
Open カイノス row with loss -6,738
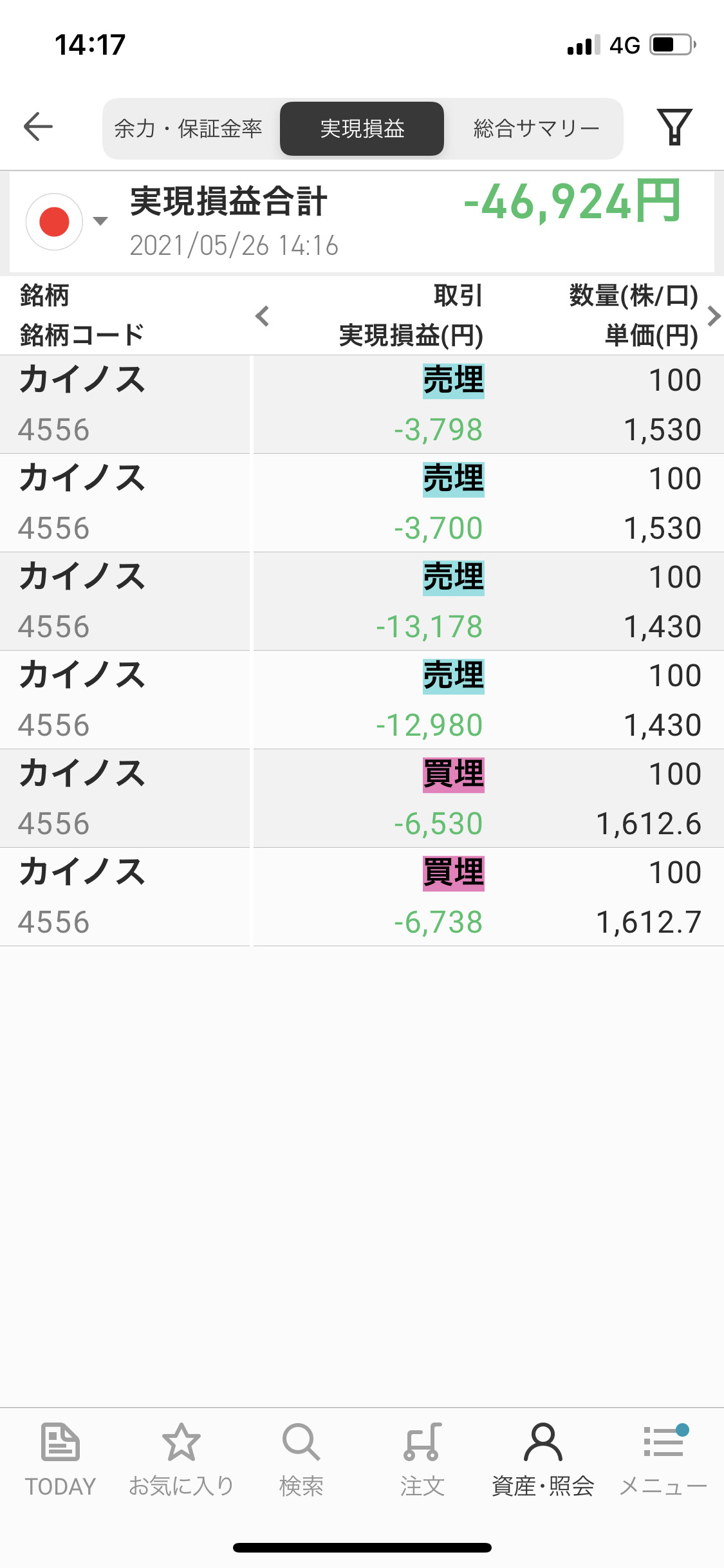tap(362, 897)
